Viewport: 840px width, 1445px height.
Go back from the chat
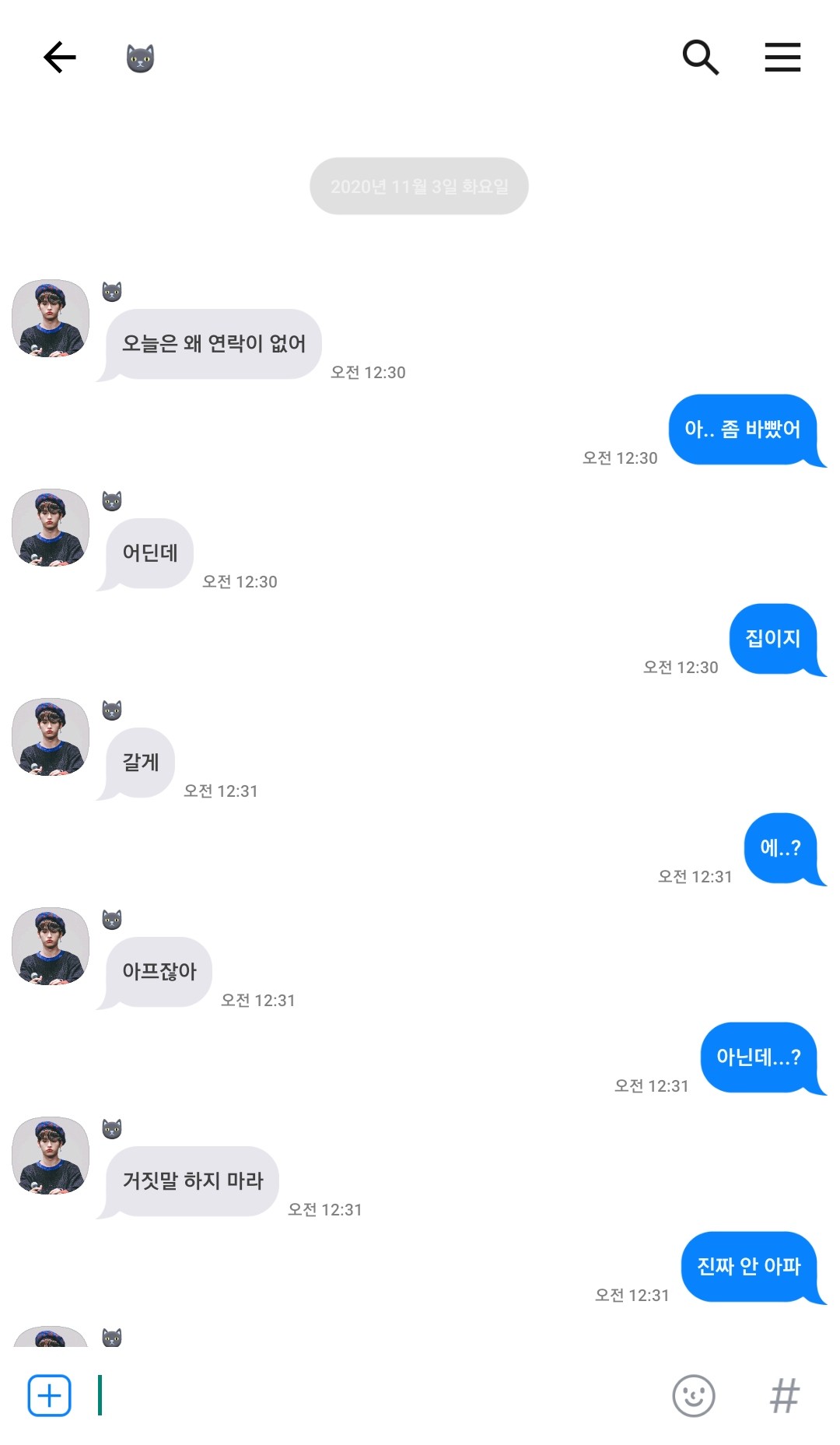coord(59,58)
